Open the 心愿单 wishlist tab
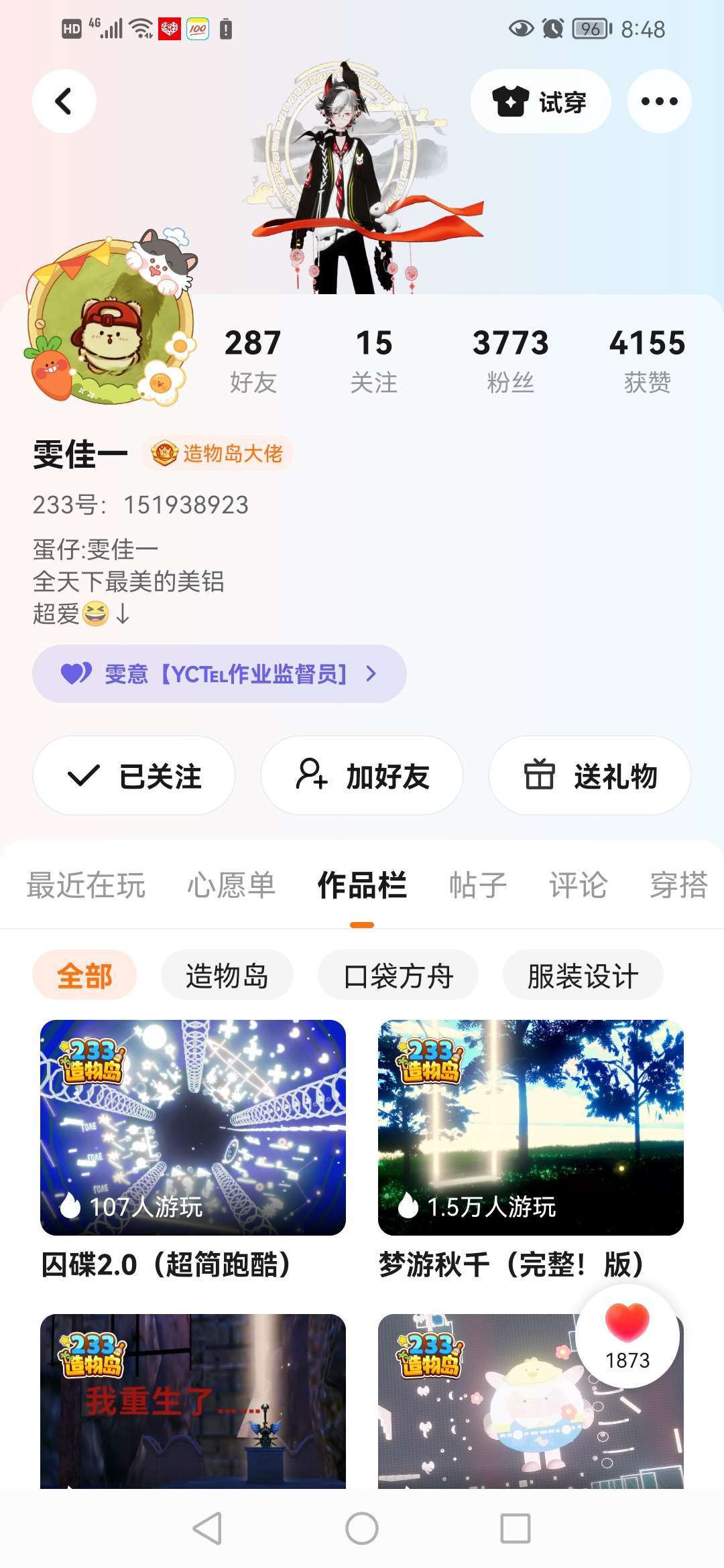Image resolution: width=724 pixels, height=1568 pixels. click(x=231, y=885)
